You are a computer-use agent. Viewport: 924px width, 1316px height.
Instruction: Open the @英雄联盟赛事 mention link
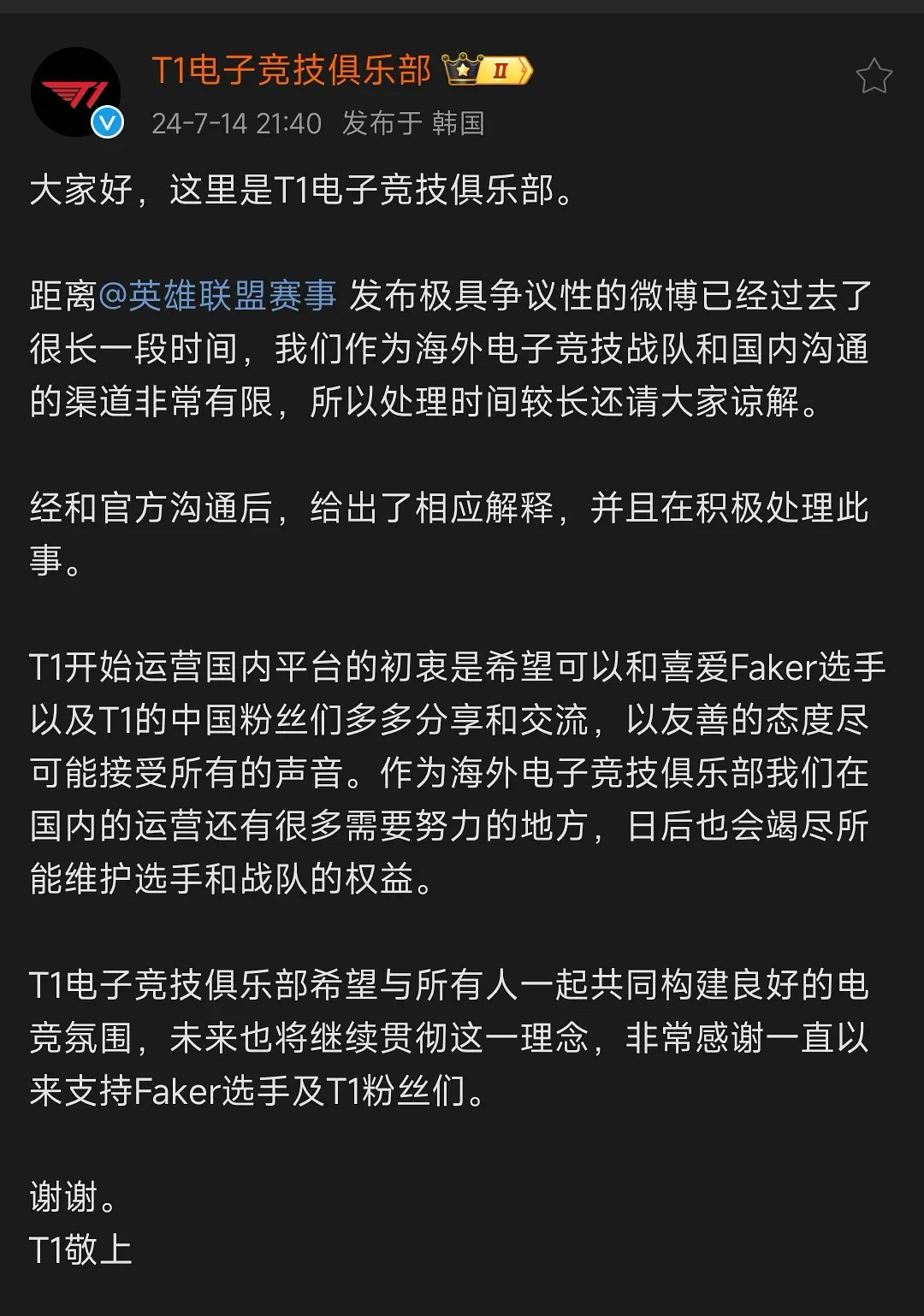[217, 296]
